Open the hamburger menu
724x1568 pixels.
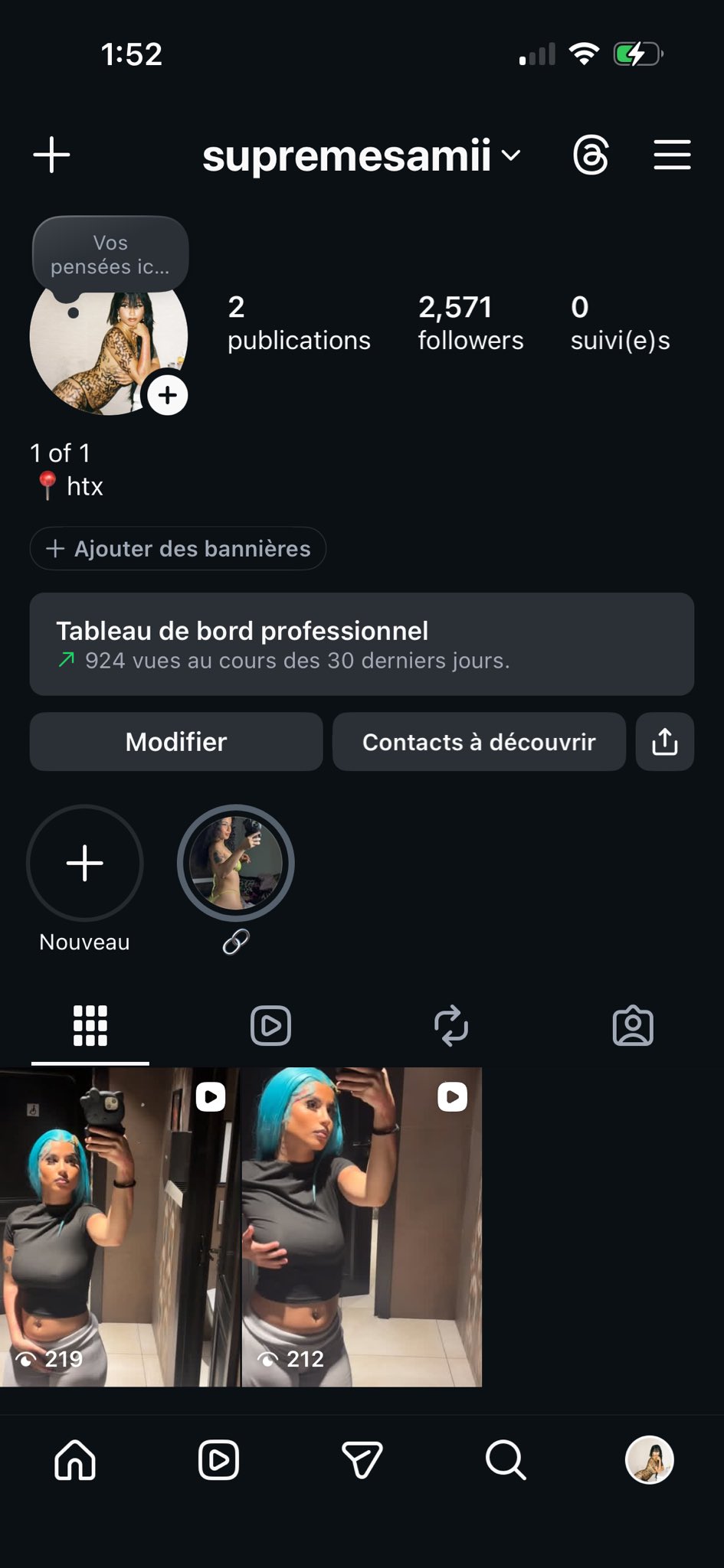pyautogui.click(x=672, y=155)
